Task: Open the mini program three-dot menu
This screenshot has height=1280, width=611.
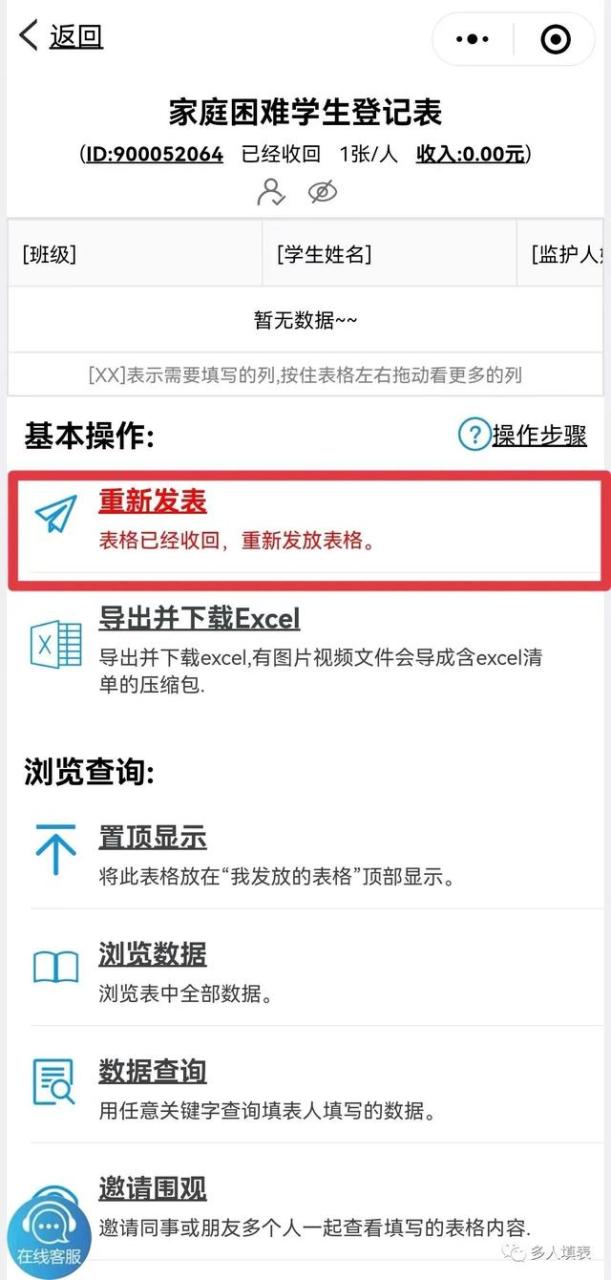Action: click(x=472, y=39)
